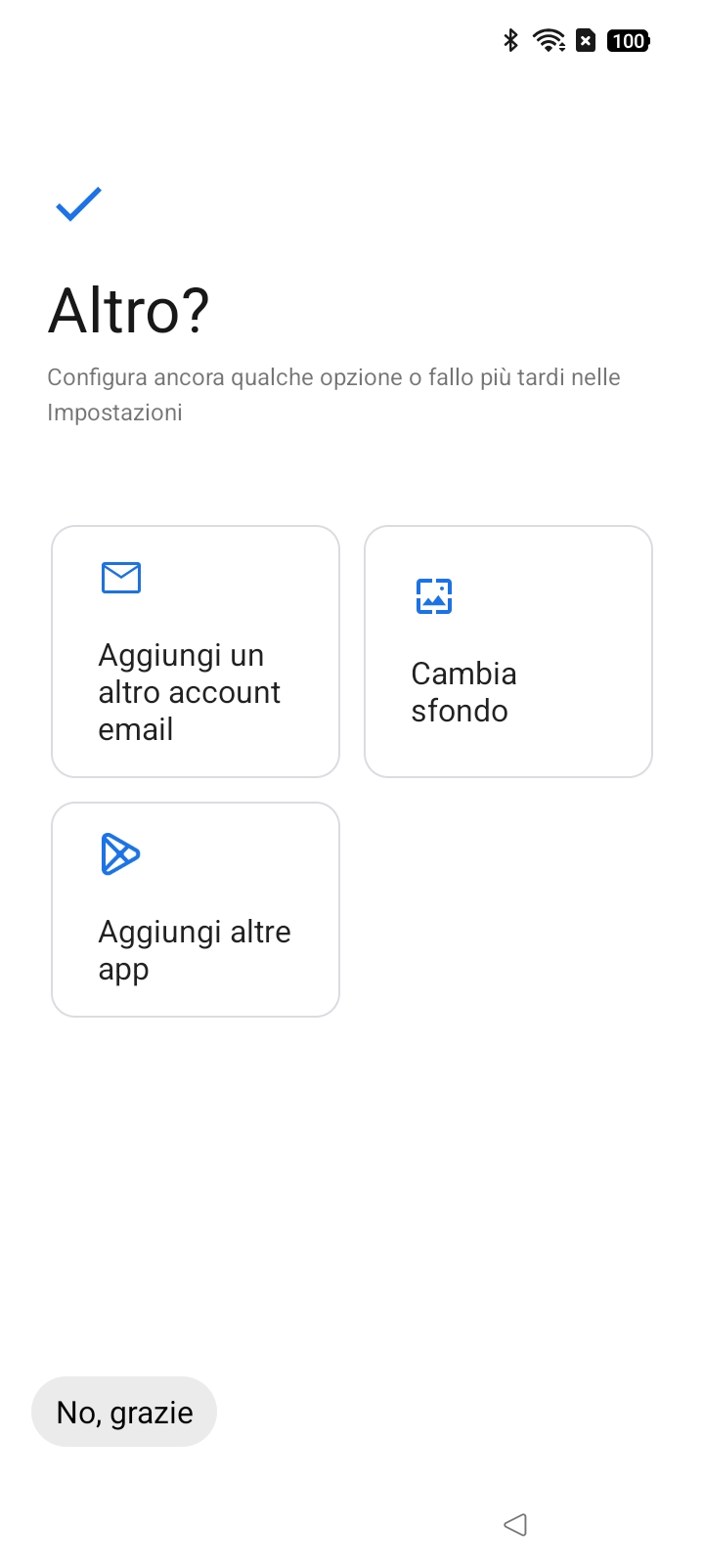Select the Cambia sfondo card
The image size is (704, 1568).
click(x=508, y=652)
